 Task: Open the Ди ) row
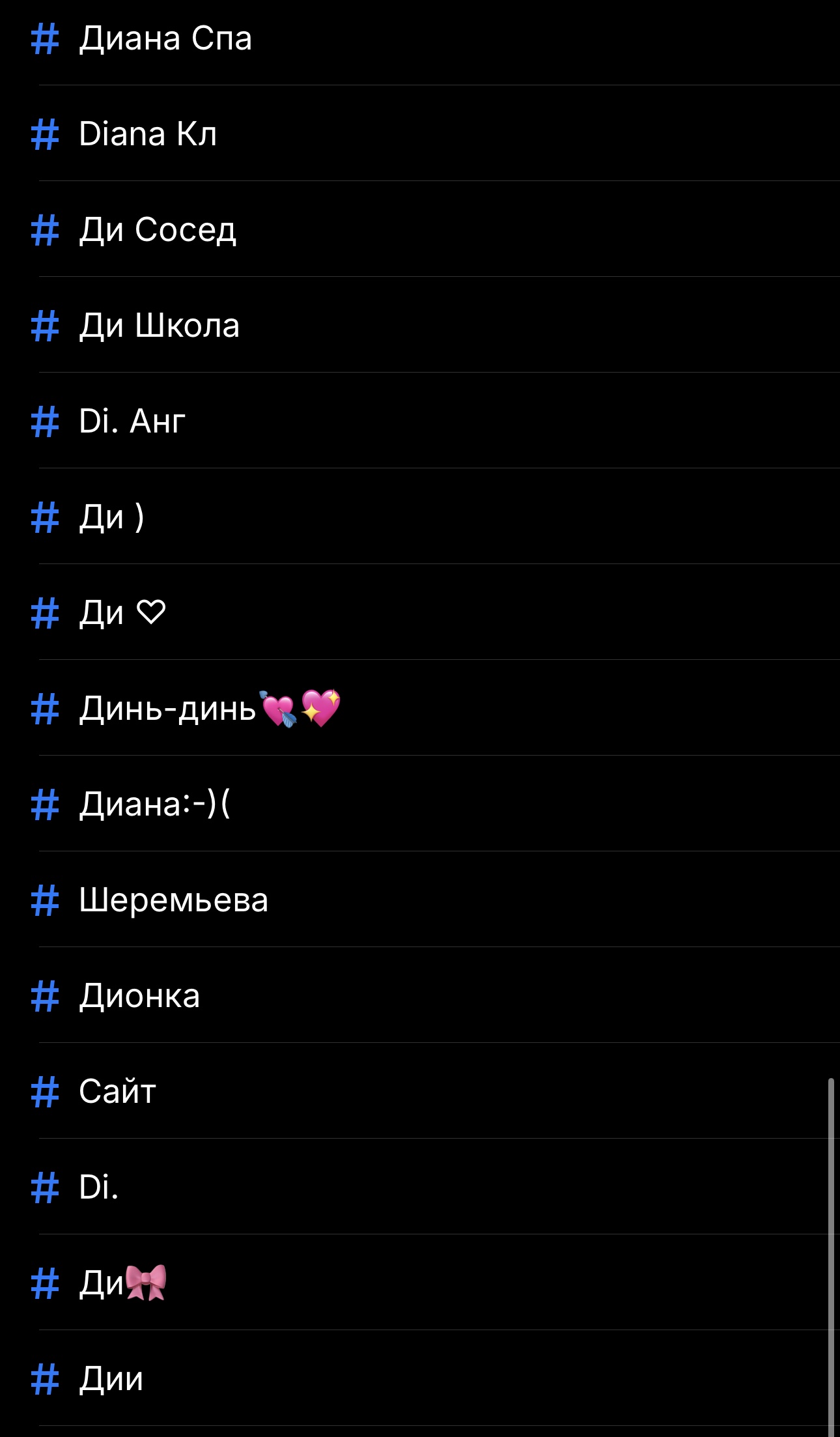(420, 517)
